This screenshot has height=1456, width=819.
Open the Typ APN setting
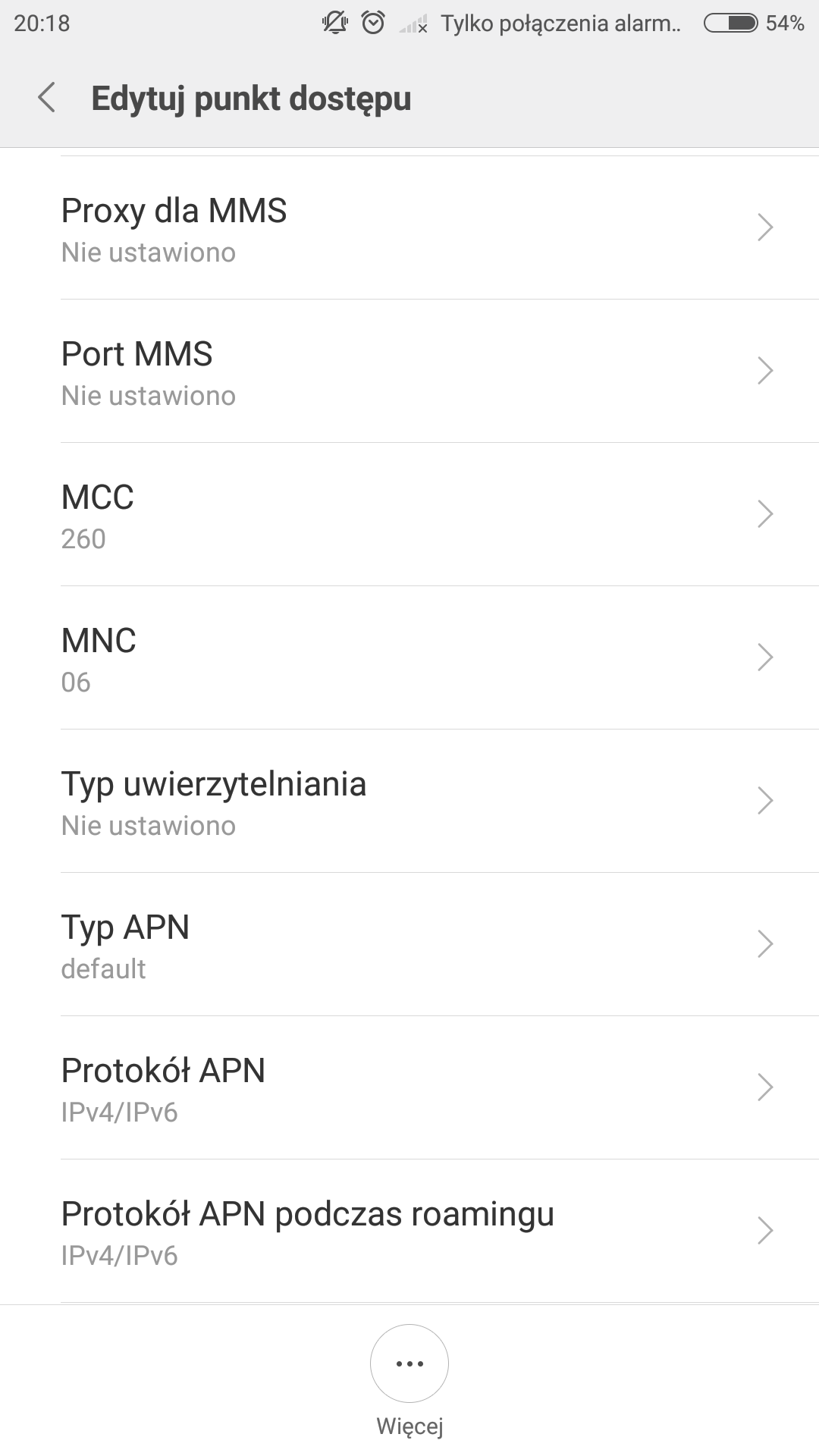pyautogui.click(x=409, y=944)
